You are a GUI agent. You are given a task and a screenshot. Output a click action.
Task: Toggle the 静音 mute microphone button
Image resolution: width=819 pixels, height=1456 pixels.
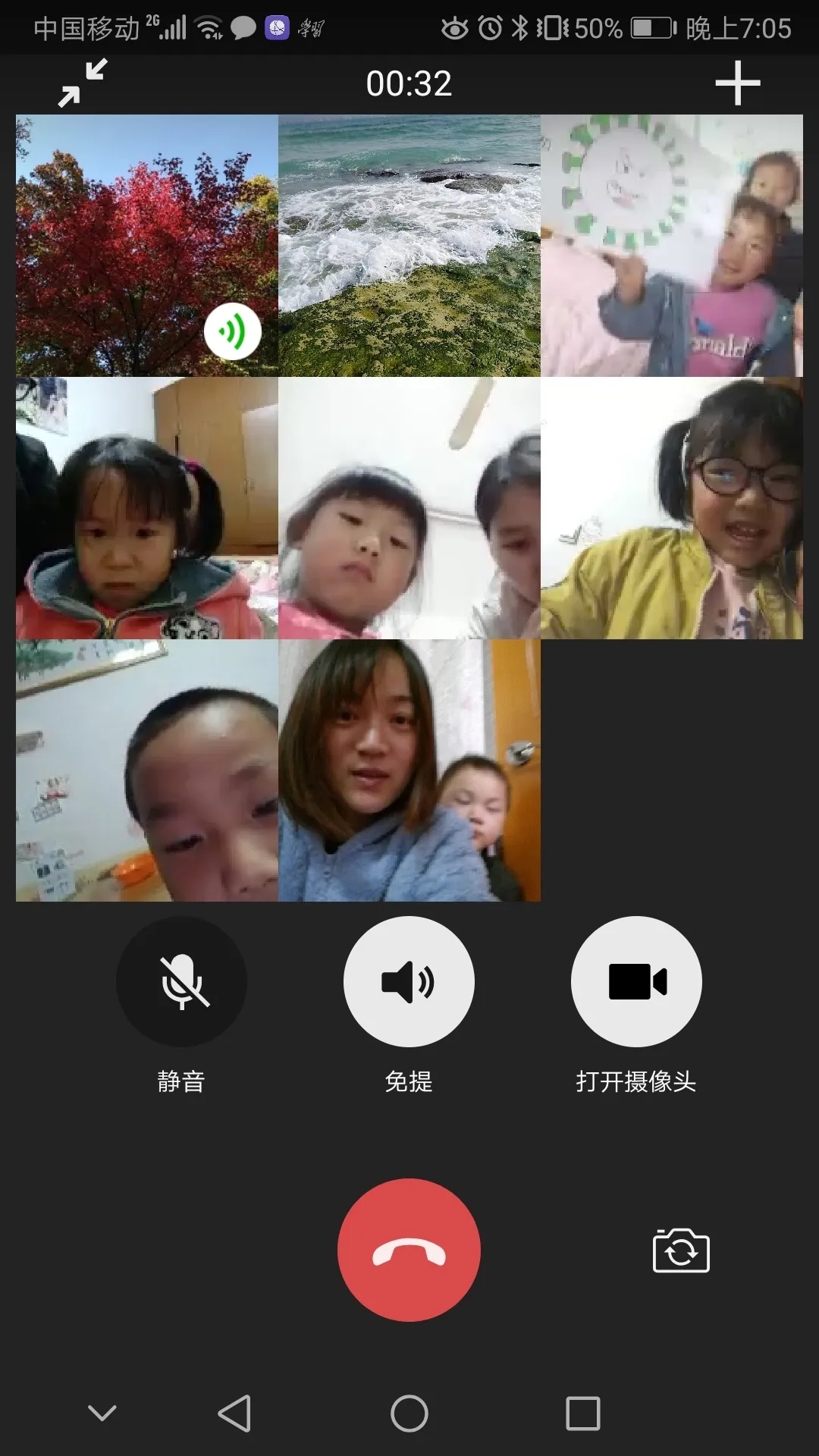181,981
